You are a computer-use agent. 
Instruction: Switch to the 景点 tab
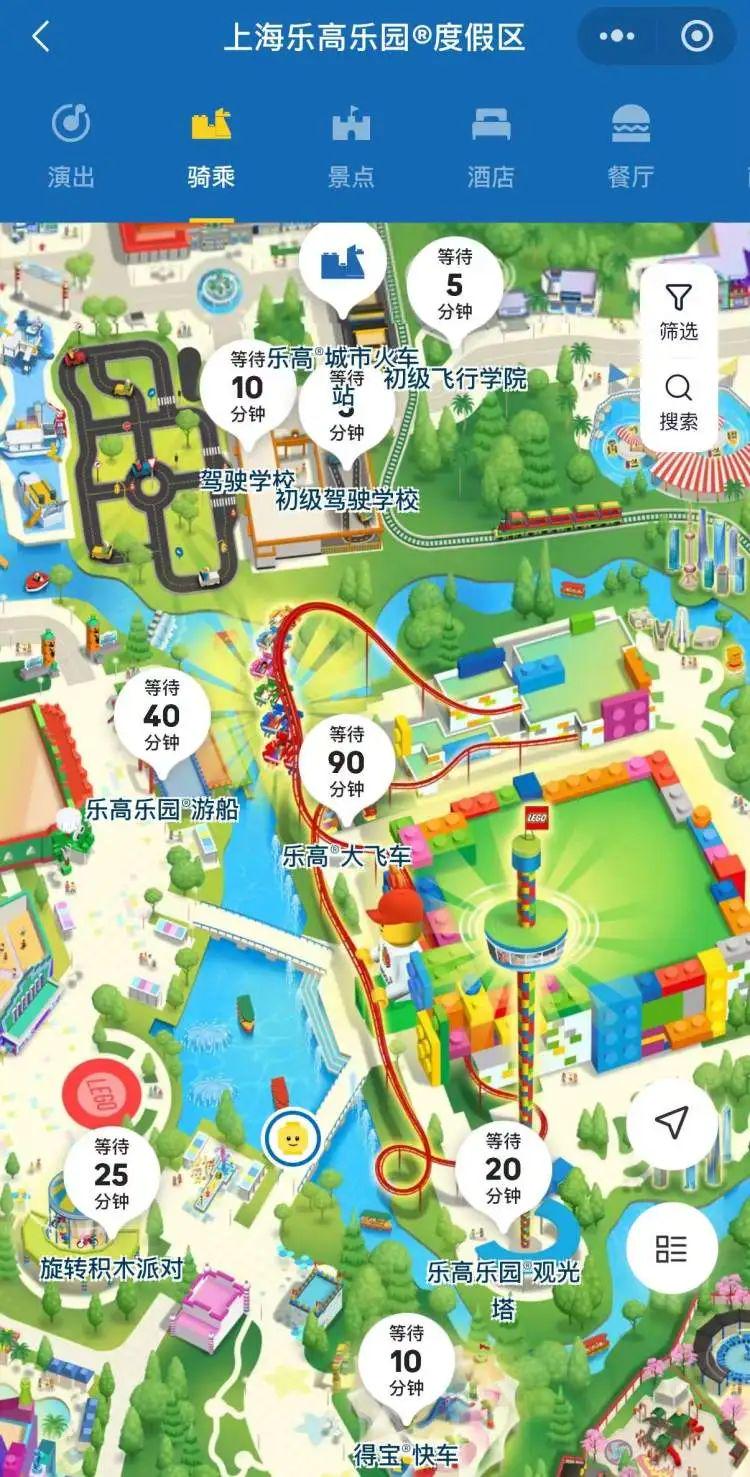(x=351, y=147)
